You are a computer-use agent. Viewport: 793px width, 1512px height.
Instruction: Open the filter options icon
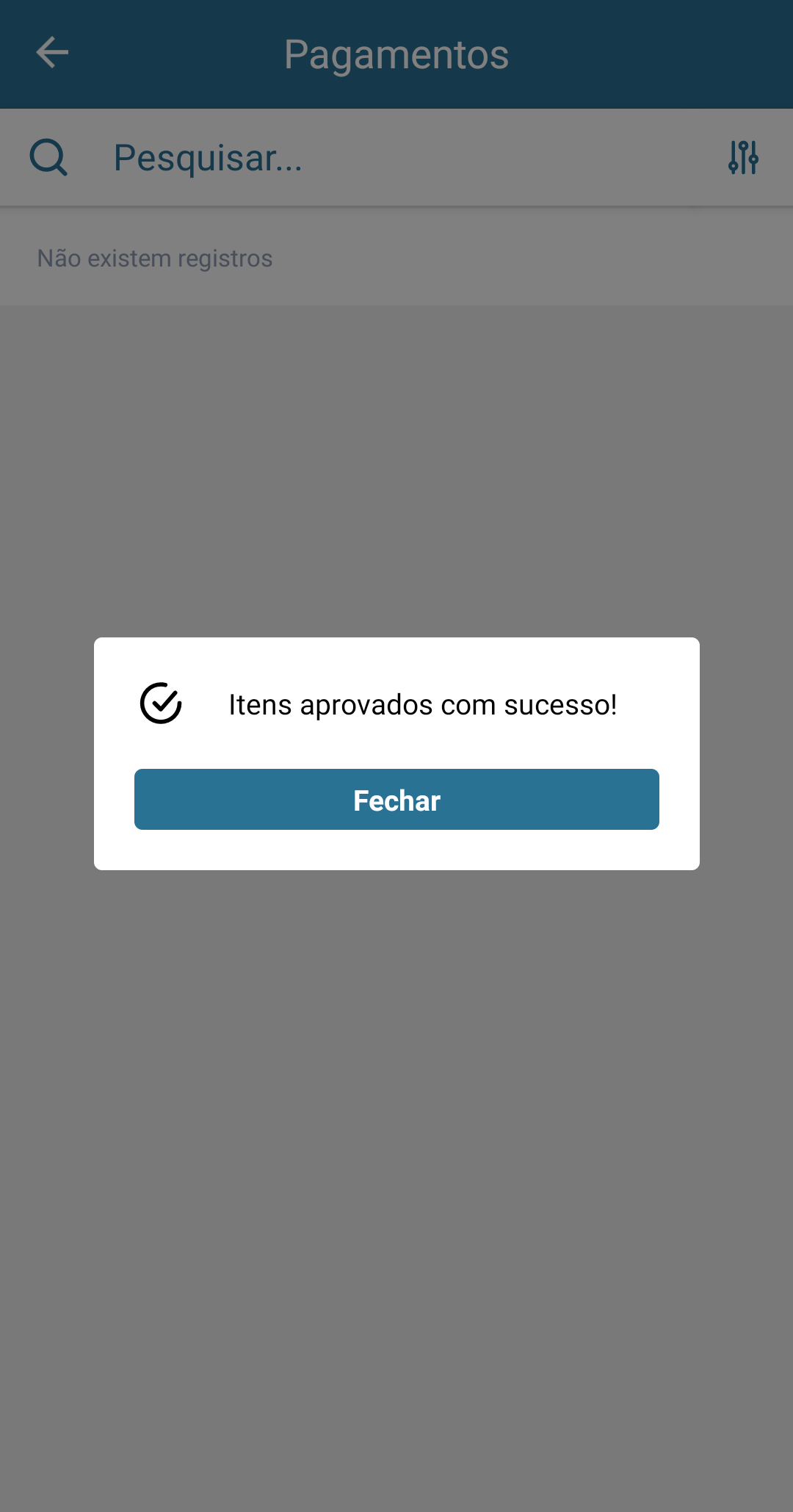tap(743, 157)
